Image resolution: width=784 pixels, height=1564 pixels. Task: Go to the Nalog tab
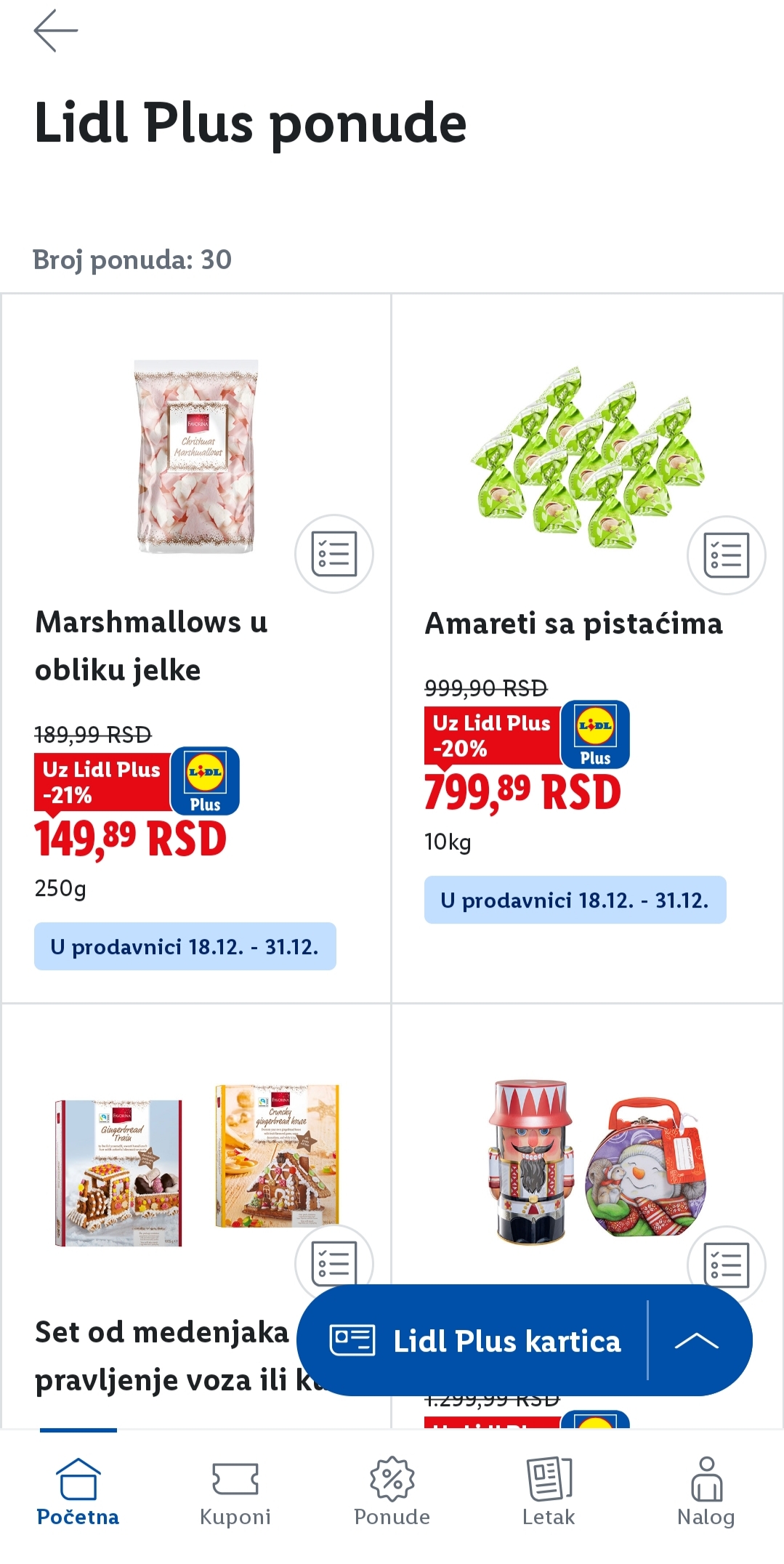coord(706,1491)
